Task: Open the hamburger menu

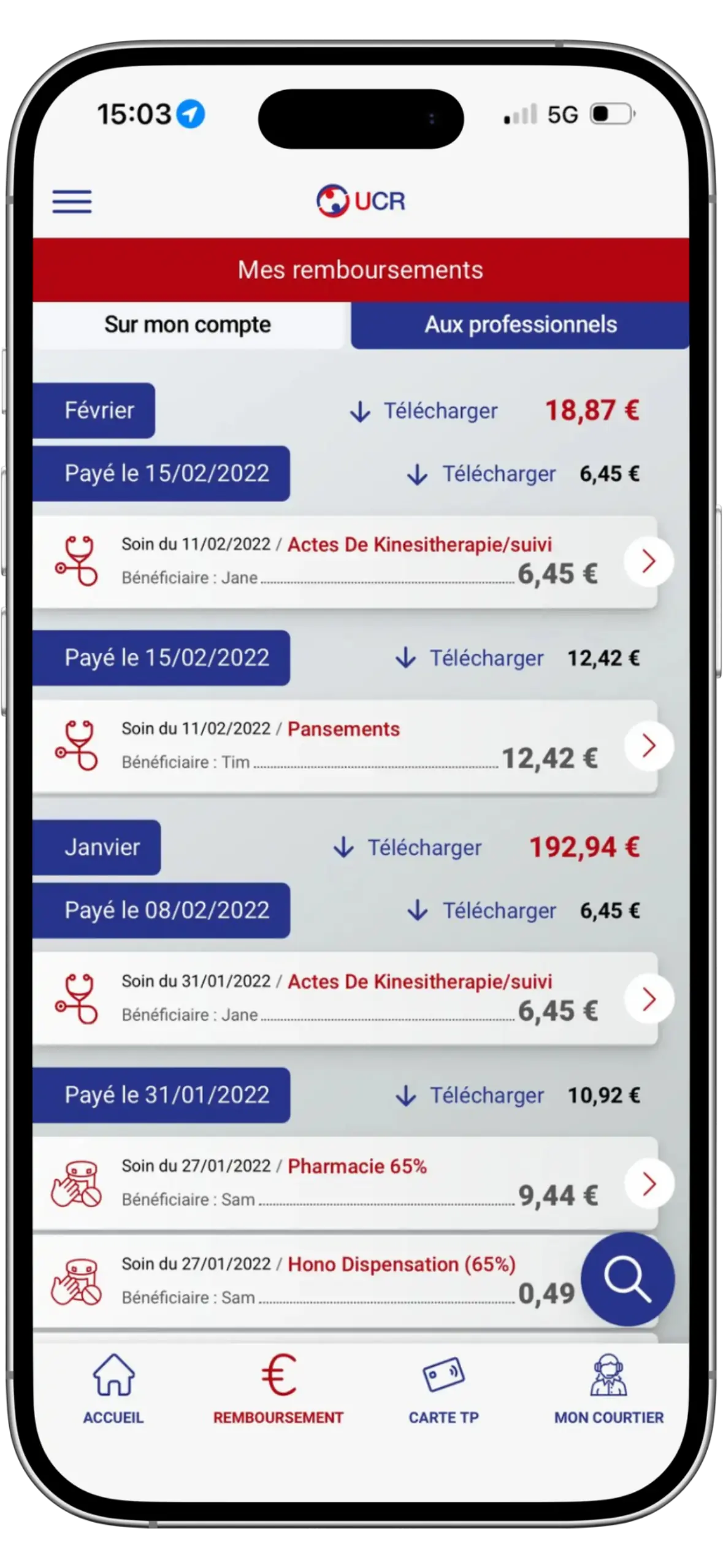Action: [x=71, y=201]
